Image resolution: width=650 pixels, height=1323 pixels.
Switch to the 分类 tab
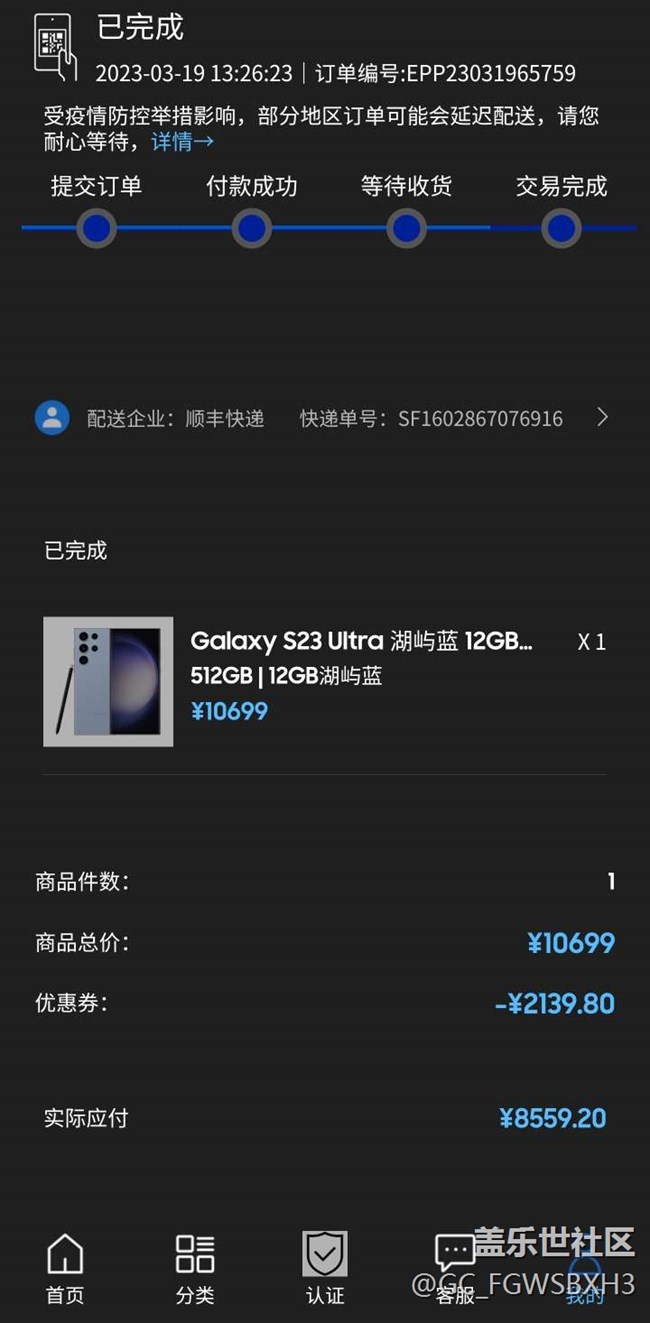195,1268
